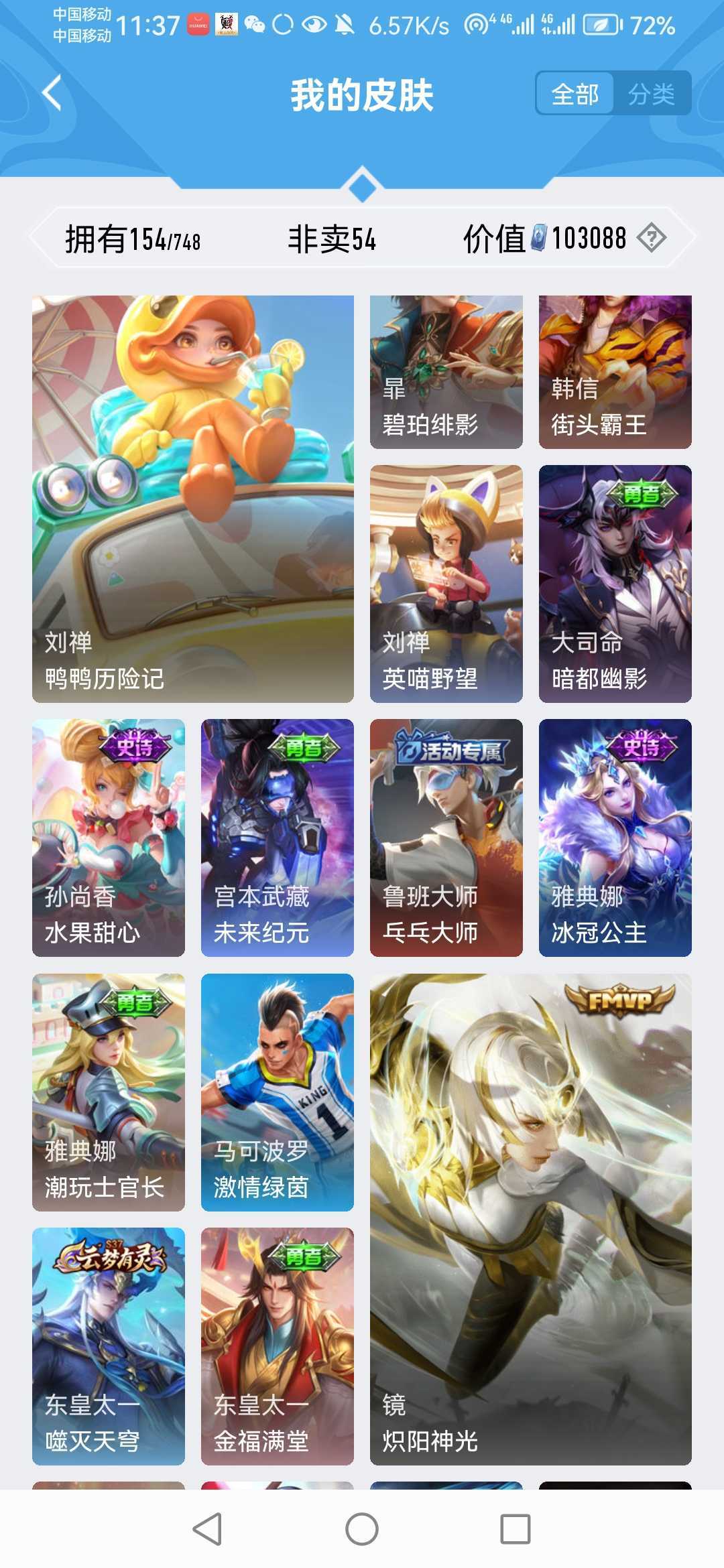Go back using the header arrow
Viewport: 724px width, 1568px height.
point(52,92)
